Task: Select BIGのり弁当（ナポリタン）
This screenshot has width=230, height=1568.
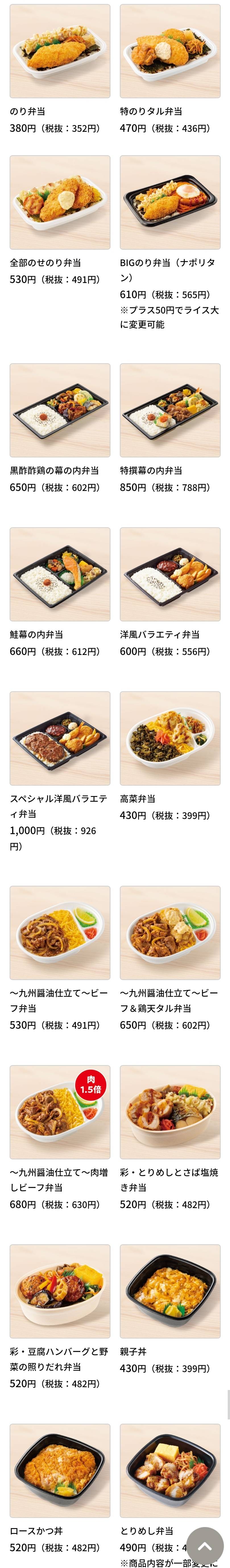Action: tap(170, 202)
